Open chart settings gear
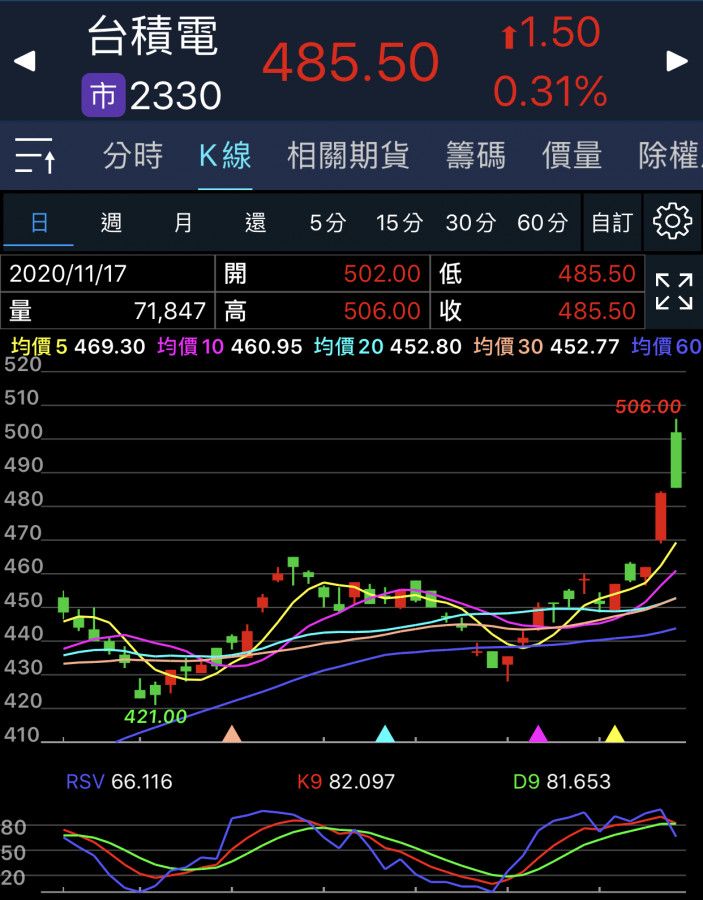Viewport: 703px width, 900px height. click(673, 222)
